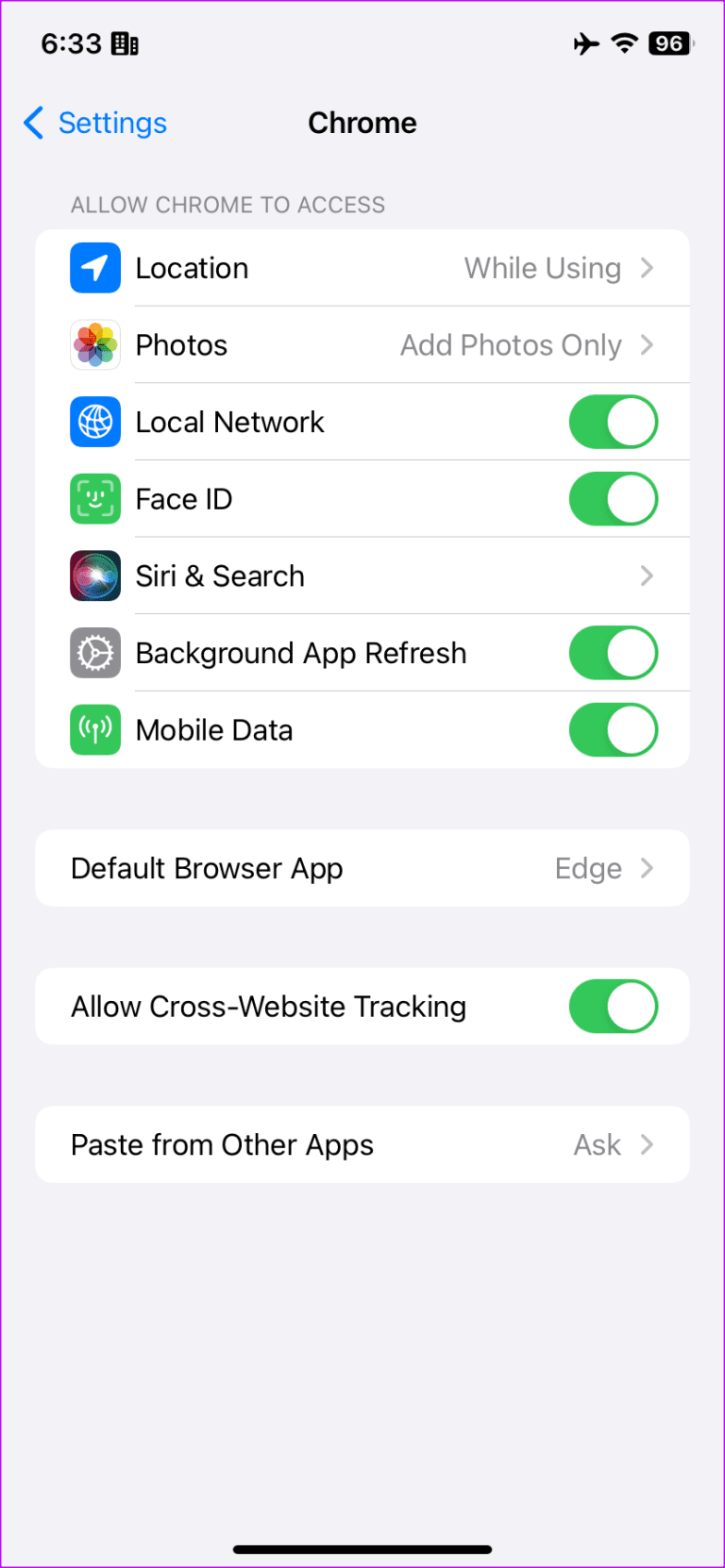Expand the Photos access settings
725x1568 pixels.
coord(378,345)
